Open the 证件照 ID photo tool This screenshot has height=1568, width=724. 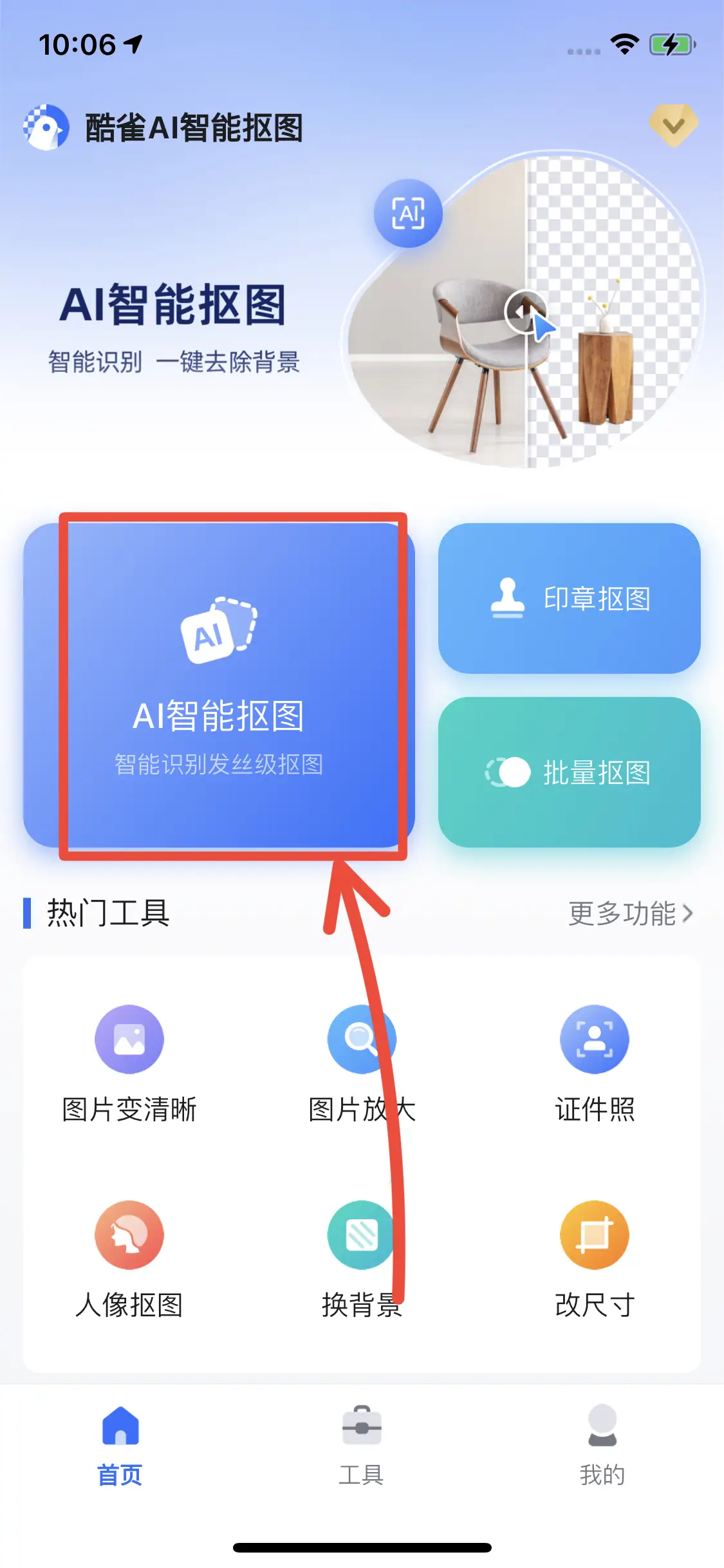pos(594,1063)
